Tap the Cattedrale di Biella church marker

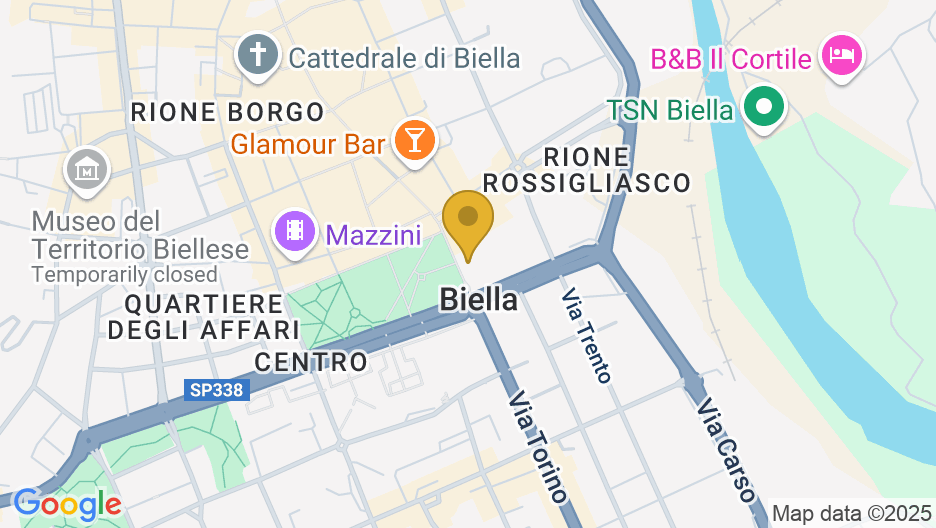point(257,54)
